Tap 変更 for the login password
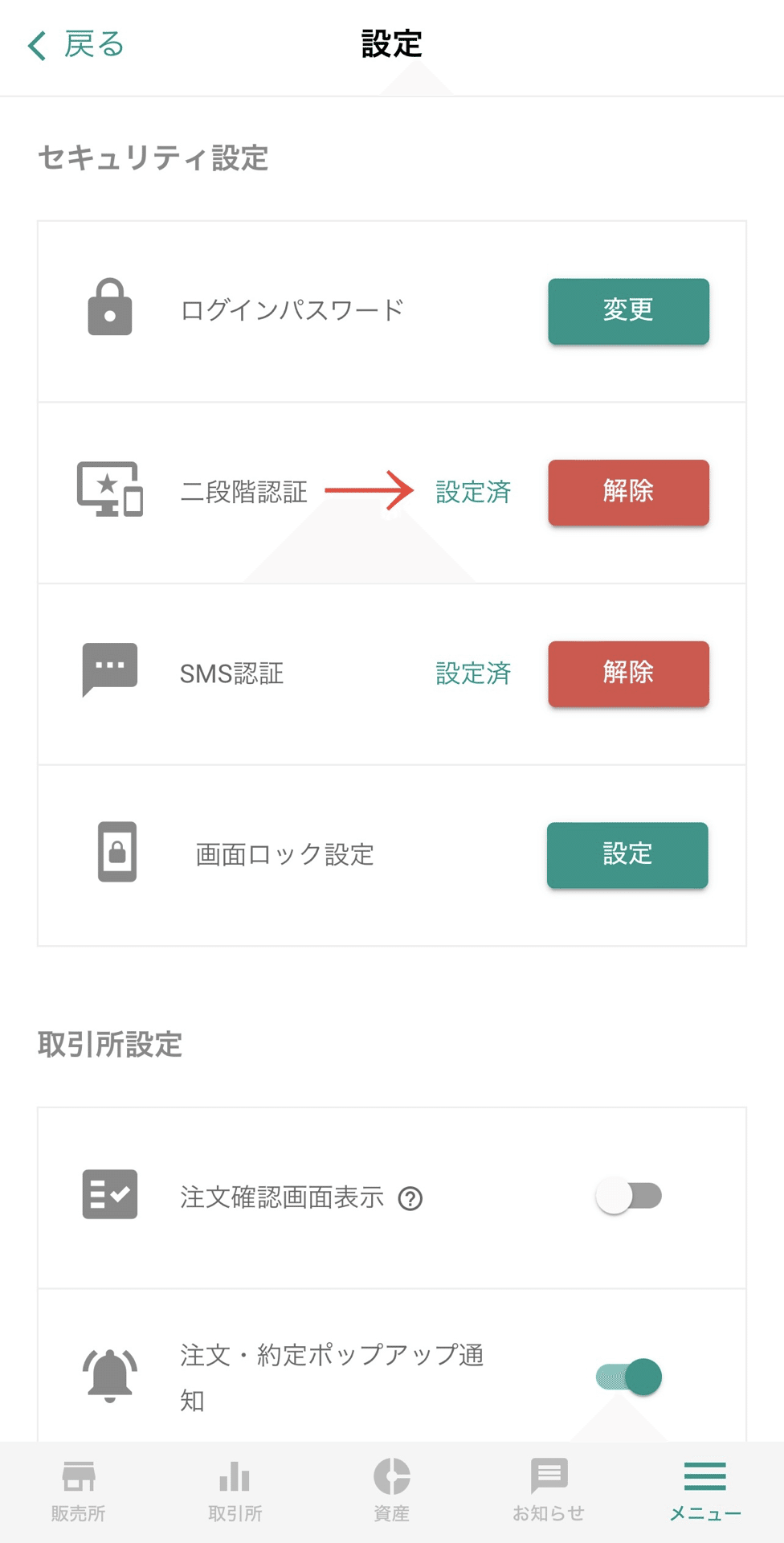This screenshot has height=1543, width=784. (x=628, y=311)
